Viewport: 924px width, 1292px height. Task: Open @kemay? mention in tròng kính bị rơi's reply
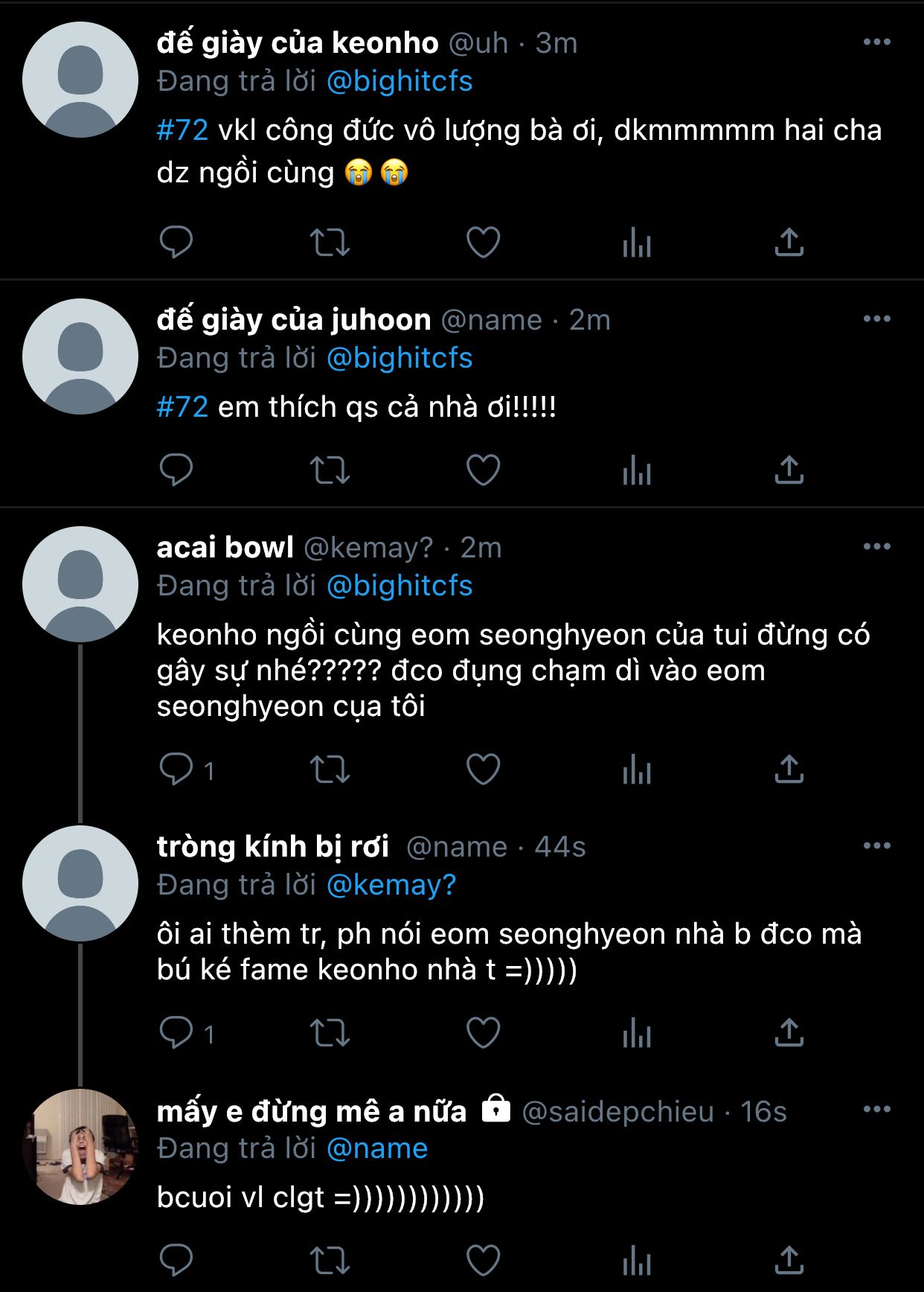(391, 886)
